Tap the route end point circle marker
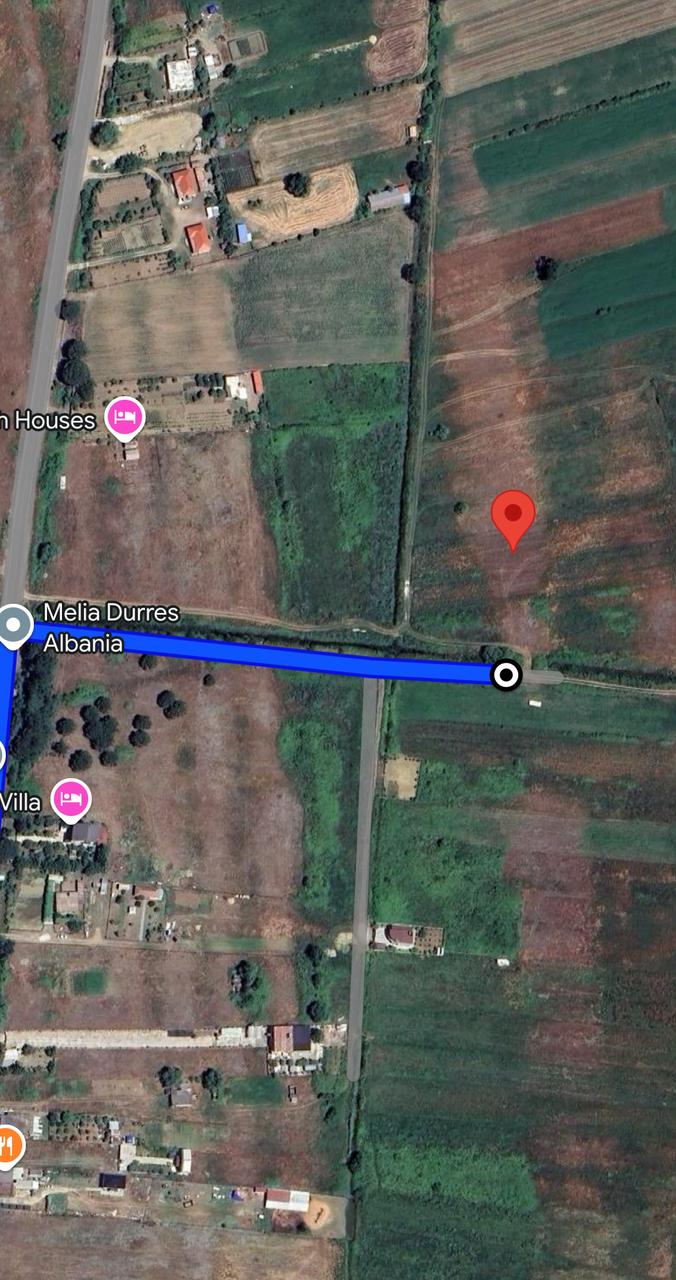 pos(507,676)
